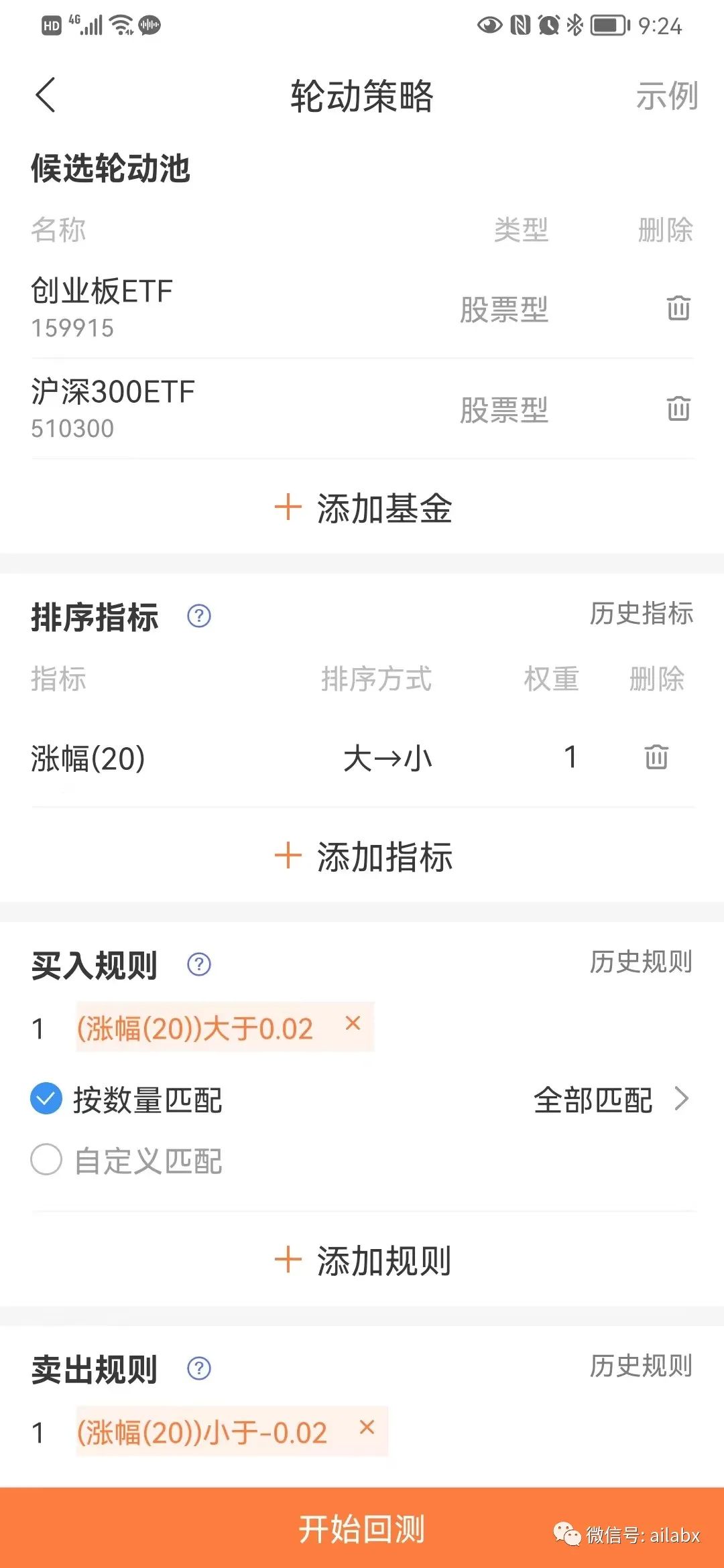Start backtest with 开始回测
Screen dimensions: 724x1568
pos(362,1529)
